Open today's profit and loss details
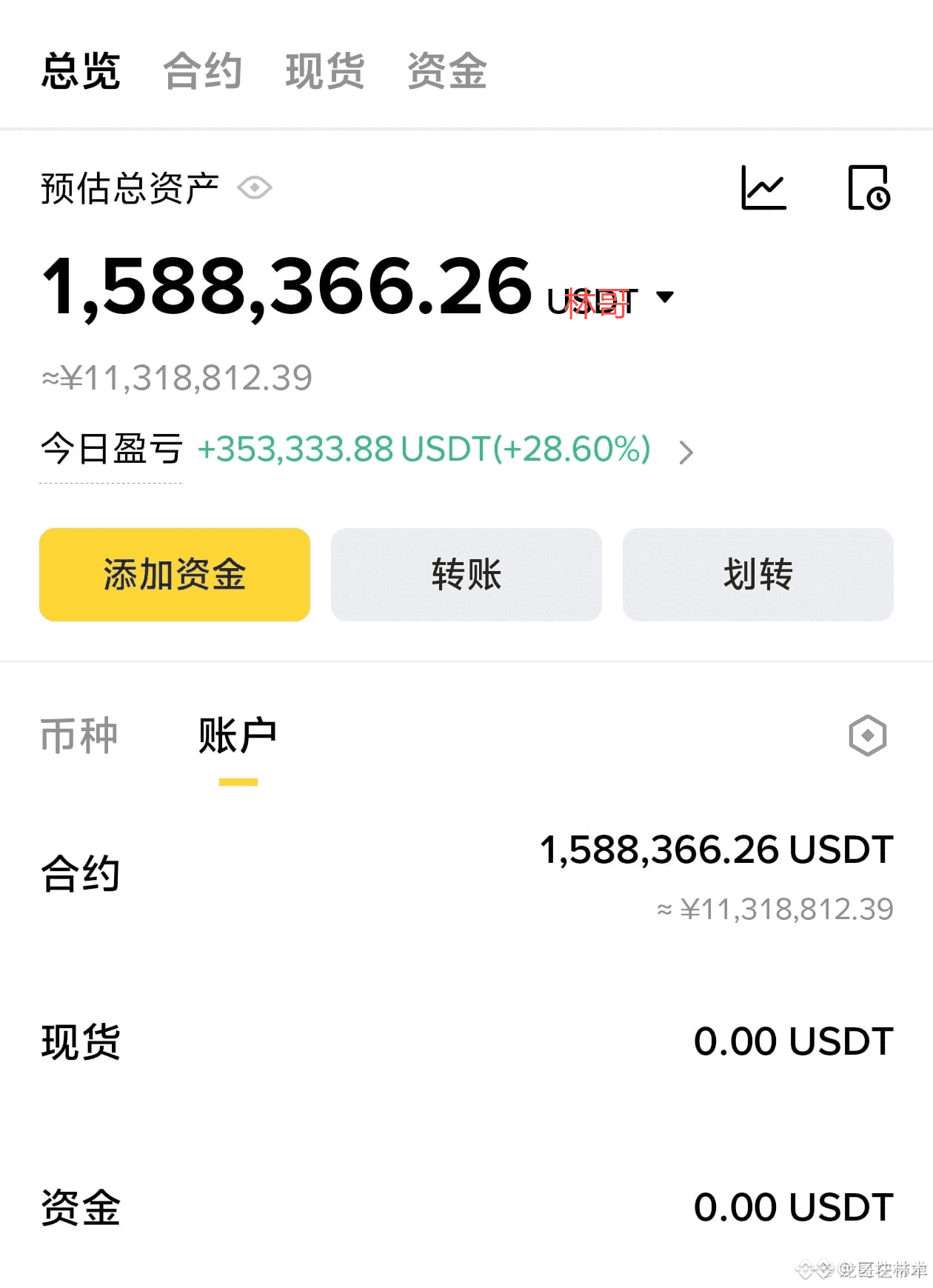The image size is (933, 1288). [x=686, y=452]
